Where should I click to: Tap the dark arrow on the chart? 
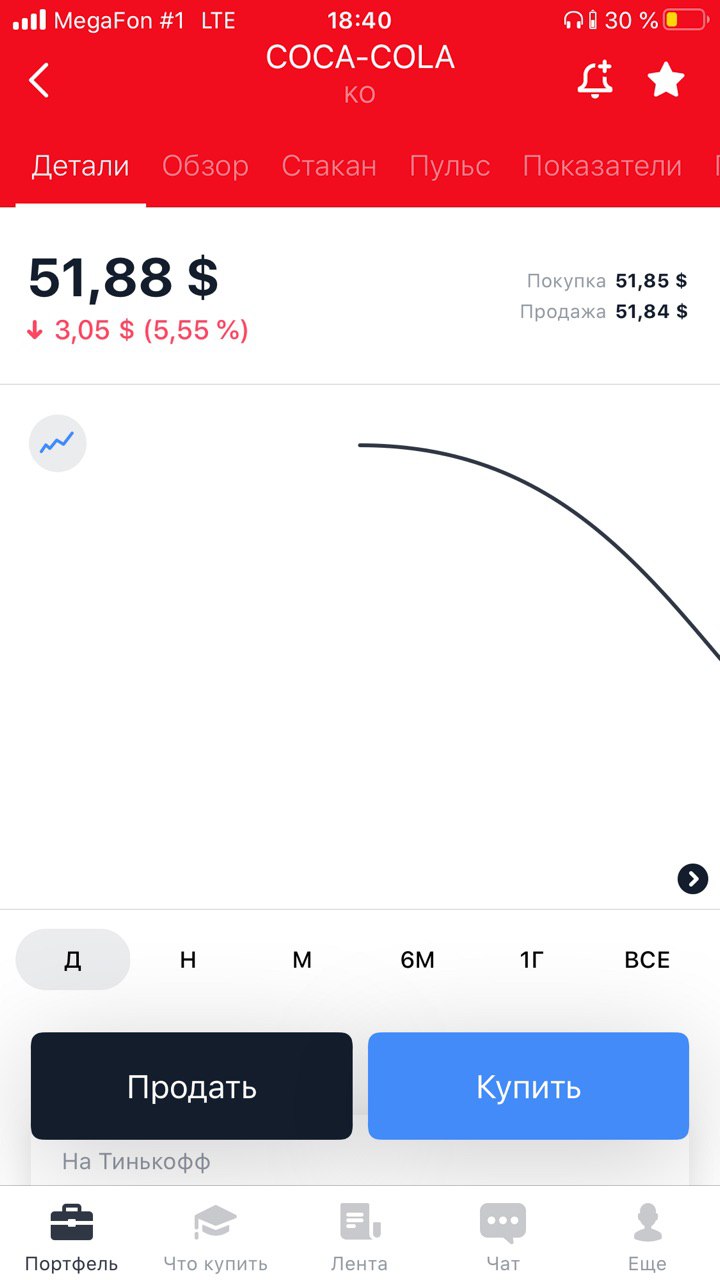692,879
